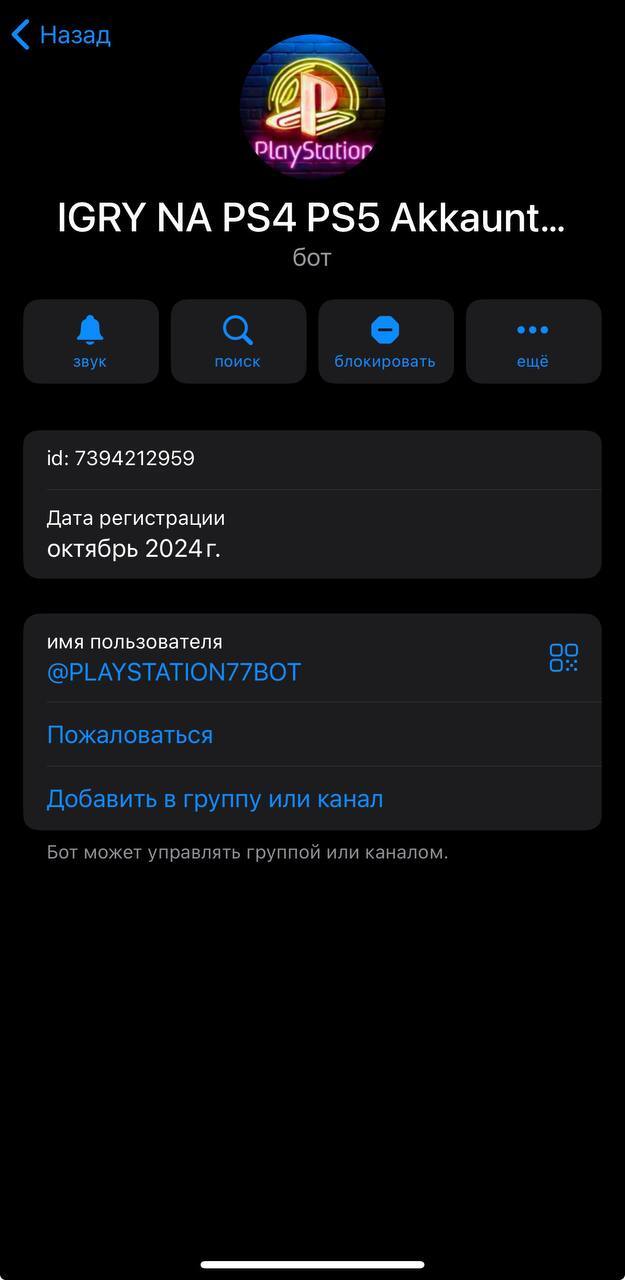Tap the @PLAYSTATION77BOT username
This screenshot has width=625, height=1280.
(x=174, y=672)
